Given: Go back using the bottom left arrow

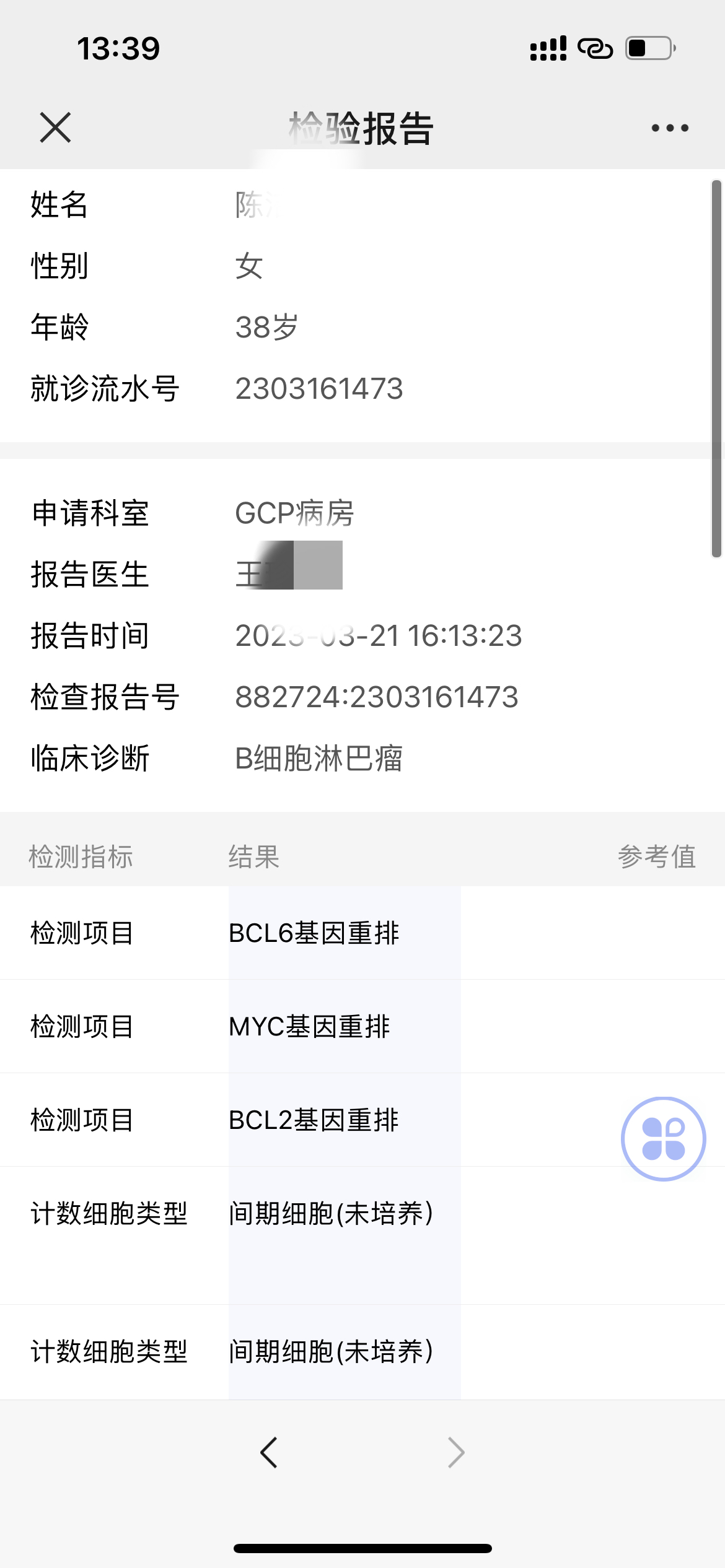Looking at the screenshot, I should [x=269, y=1452].
